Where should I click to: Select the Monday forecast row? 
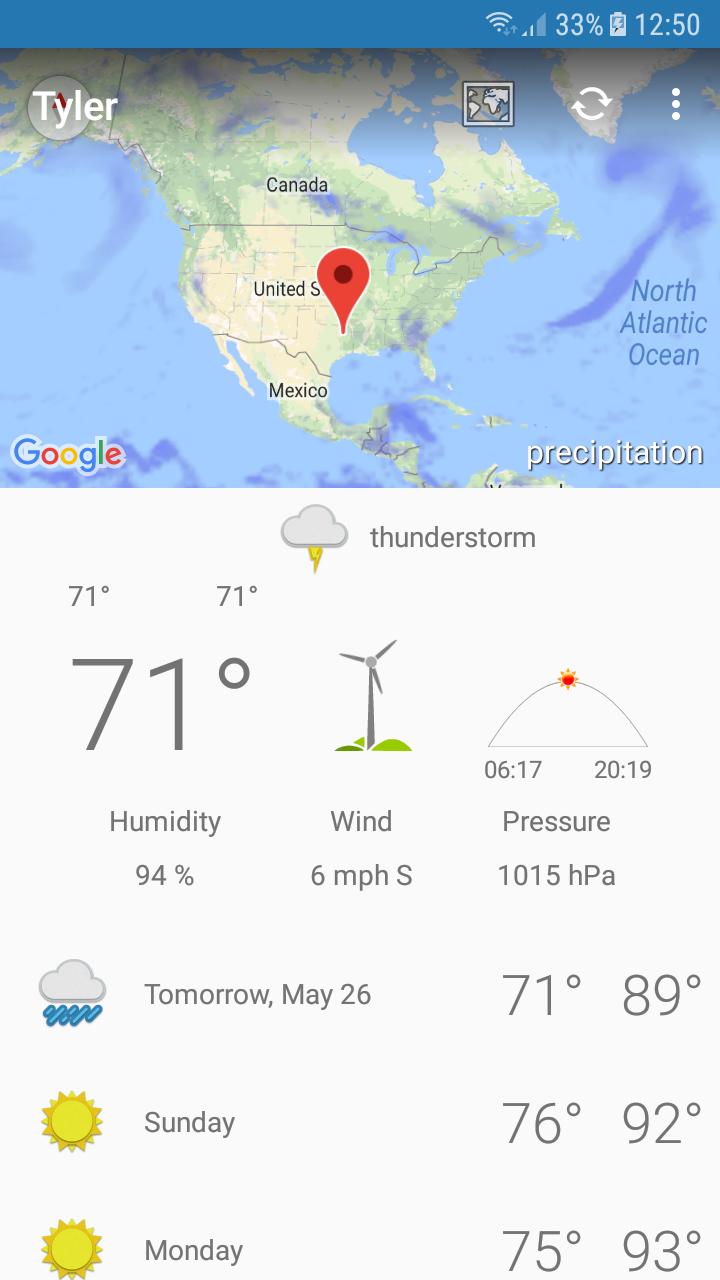point(360,1249)
